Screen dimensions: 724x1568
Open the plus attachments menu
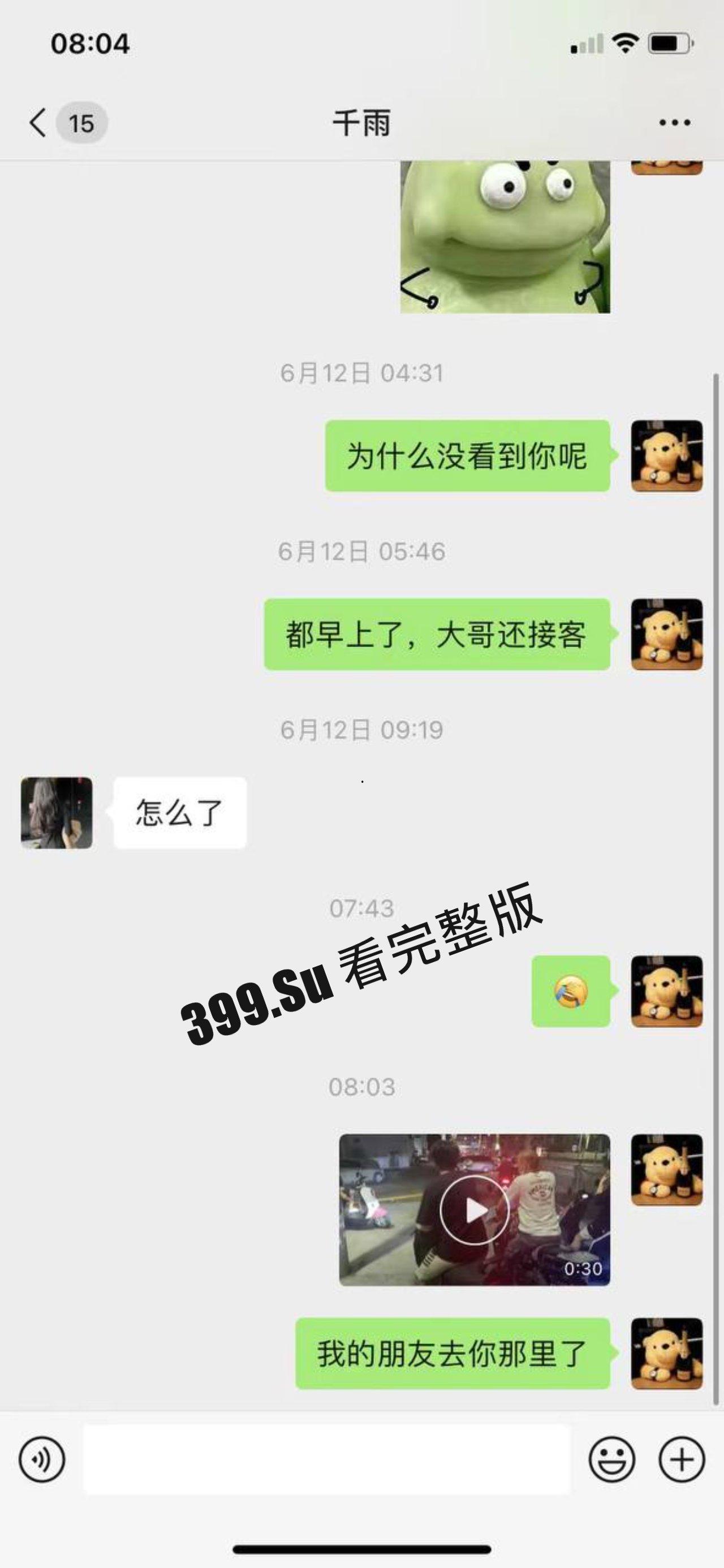682,1459
